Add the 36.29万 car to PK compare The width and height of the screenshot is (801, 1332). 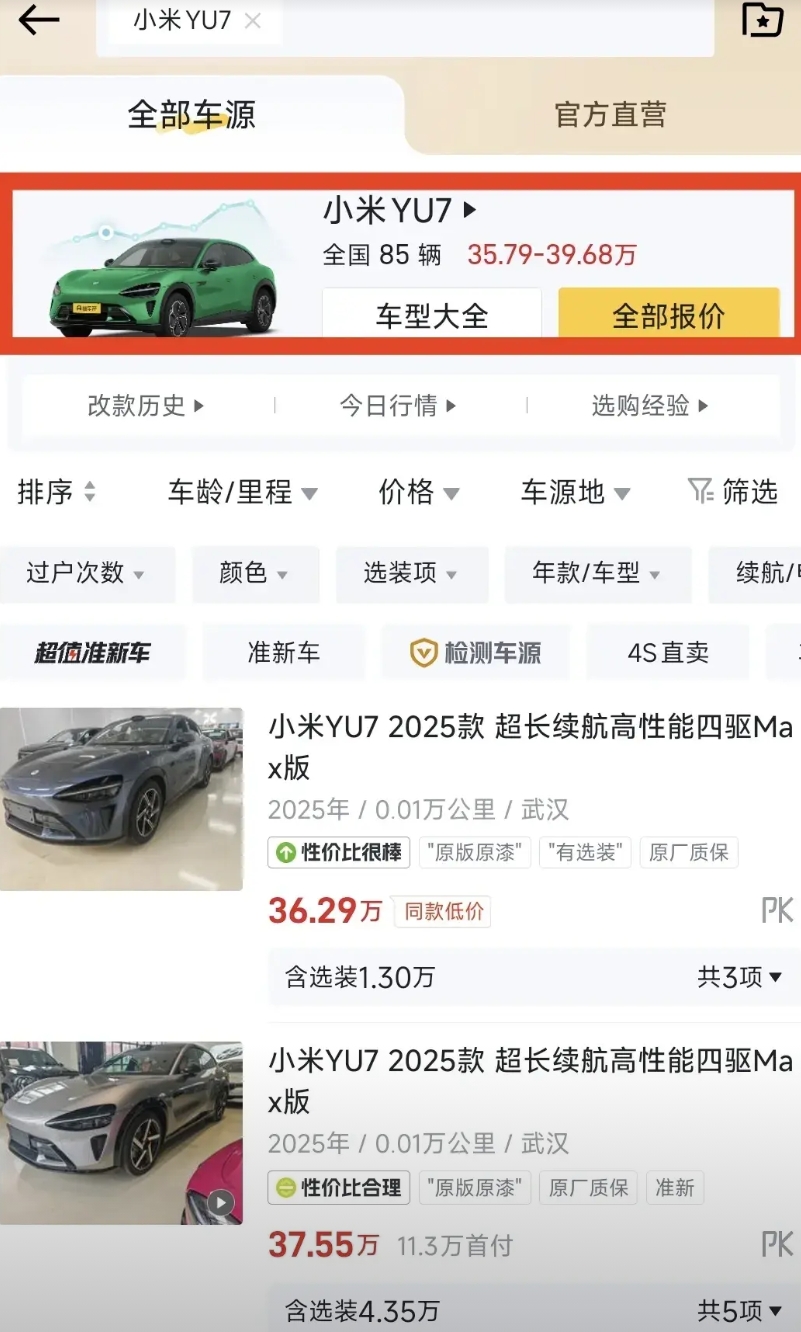tap(777, 910)
